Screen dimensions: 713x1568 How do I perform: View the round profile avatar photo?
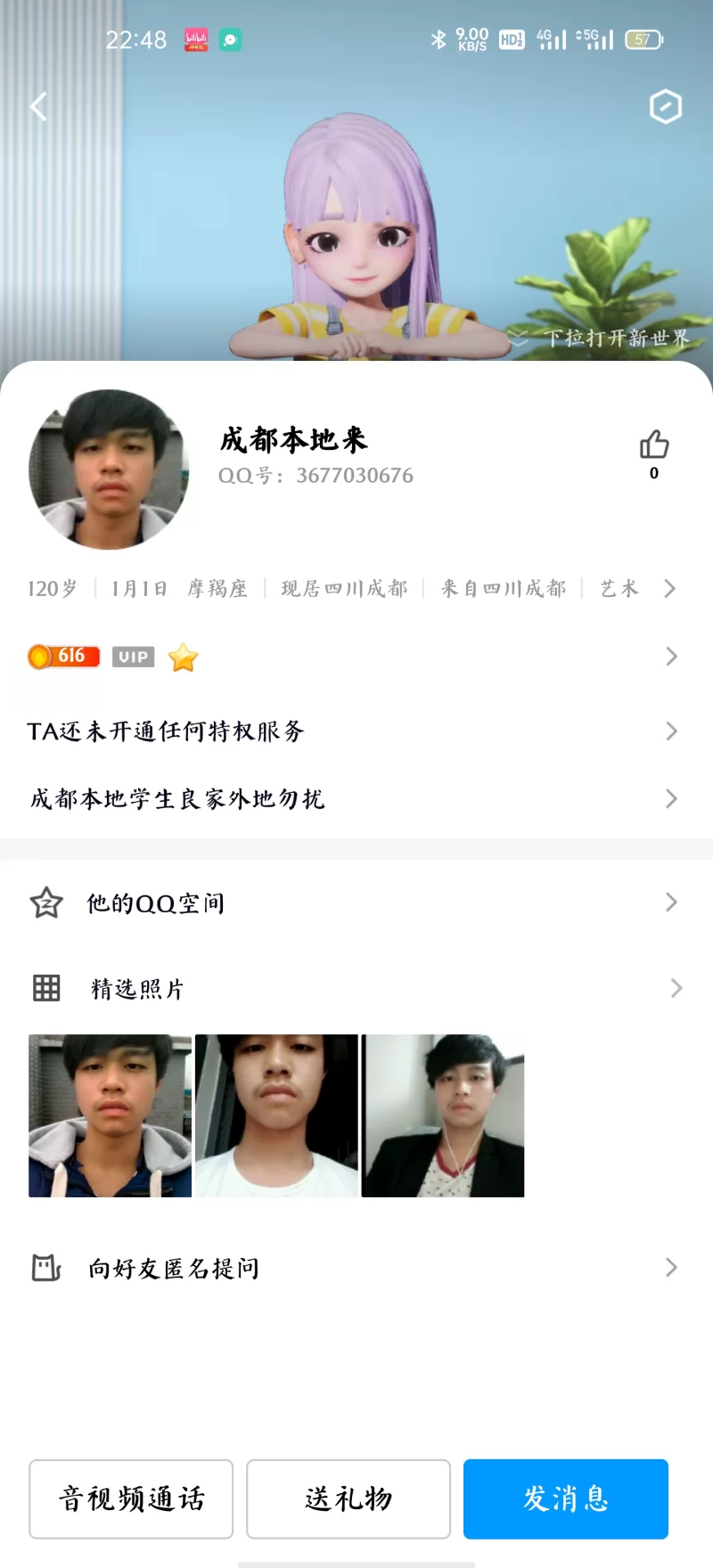coord(109,469)
